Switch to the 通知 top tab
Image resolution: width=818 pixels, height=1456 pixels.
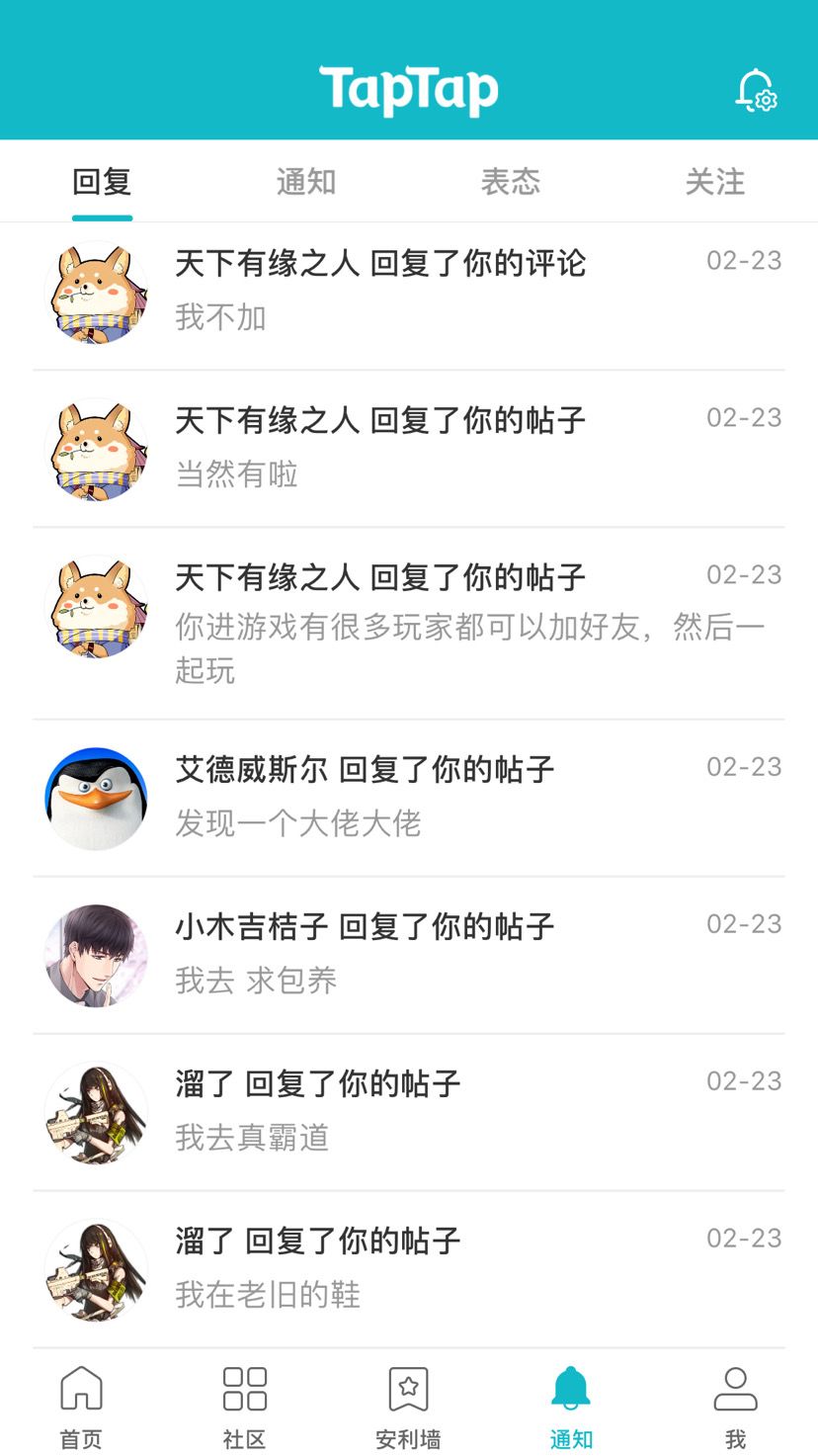306,182
